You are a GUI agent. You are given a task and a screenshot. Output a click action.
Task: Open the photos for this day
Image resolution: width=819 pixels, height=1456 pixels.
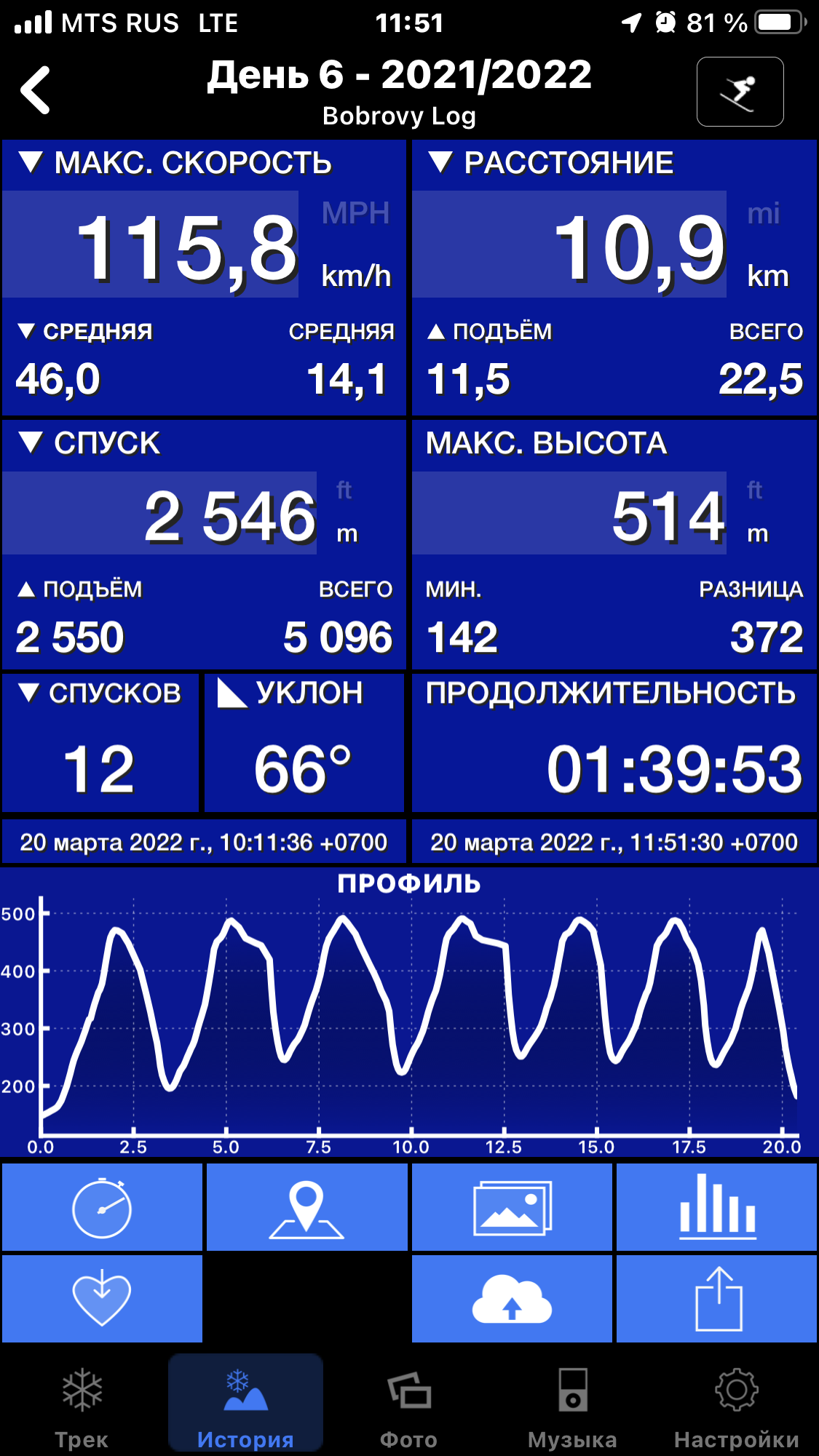pos(512,1208)
